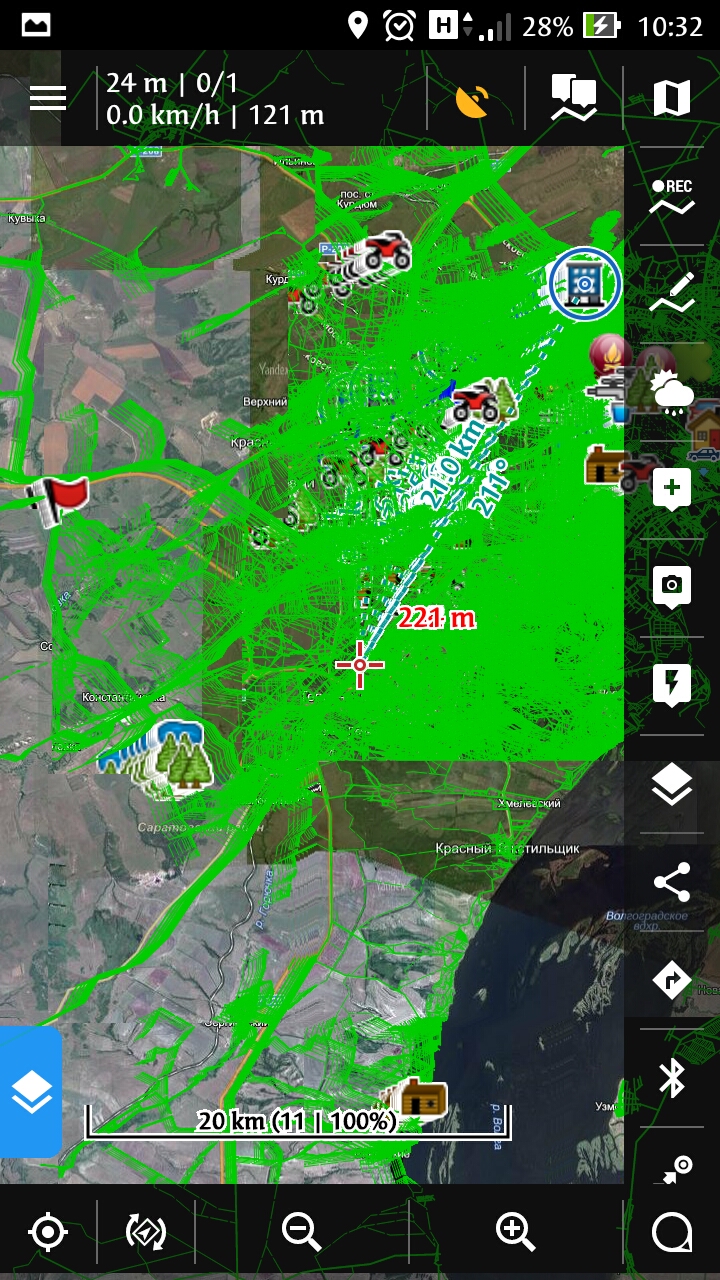
Task: Open the map manager
Action: [671, 99]
